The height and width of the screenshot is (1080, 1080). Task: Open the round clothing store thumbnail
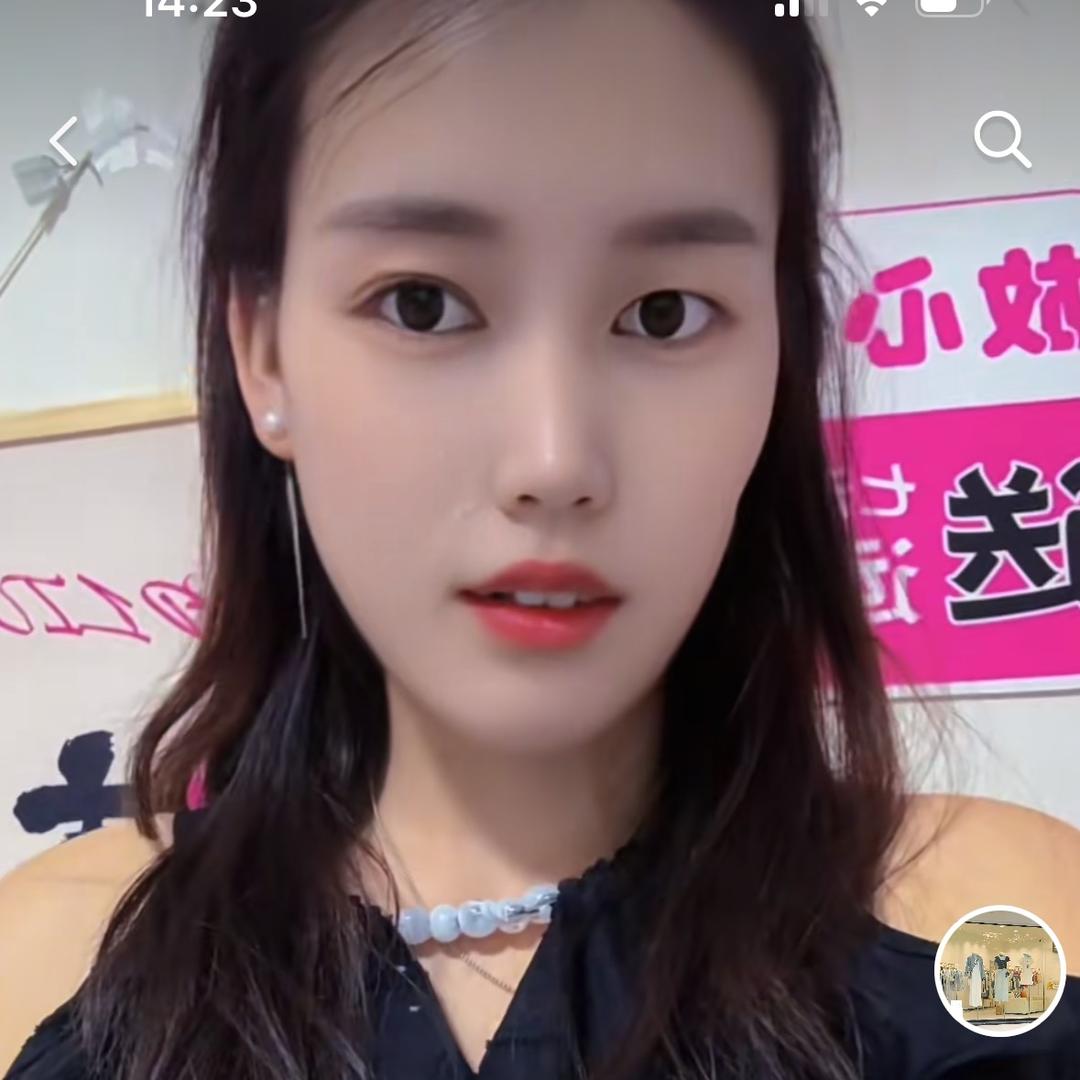click(999, 971)
